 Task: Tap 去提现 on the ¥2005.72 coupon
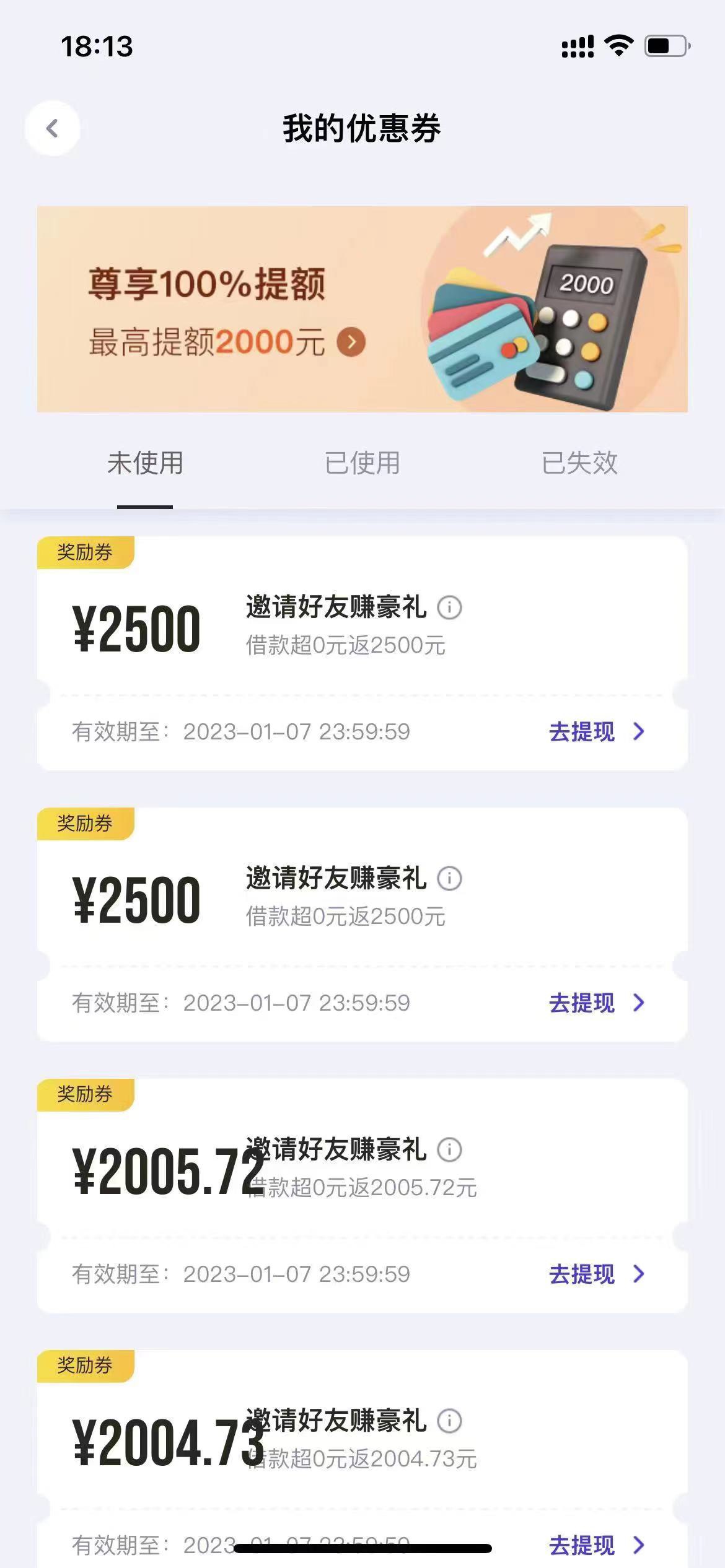[x=596, y=1274]
